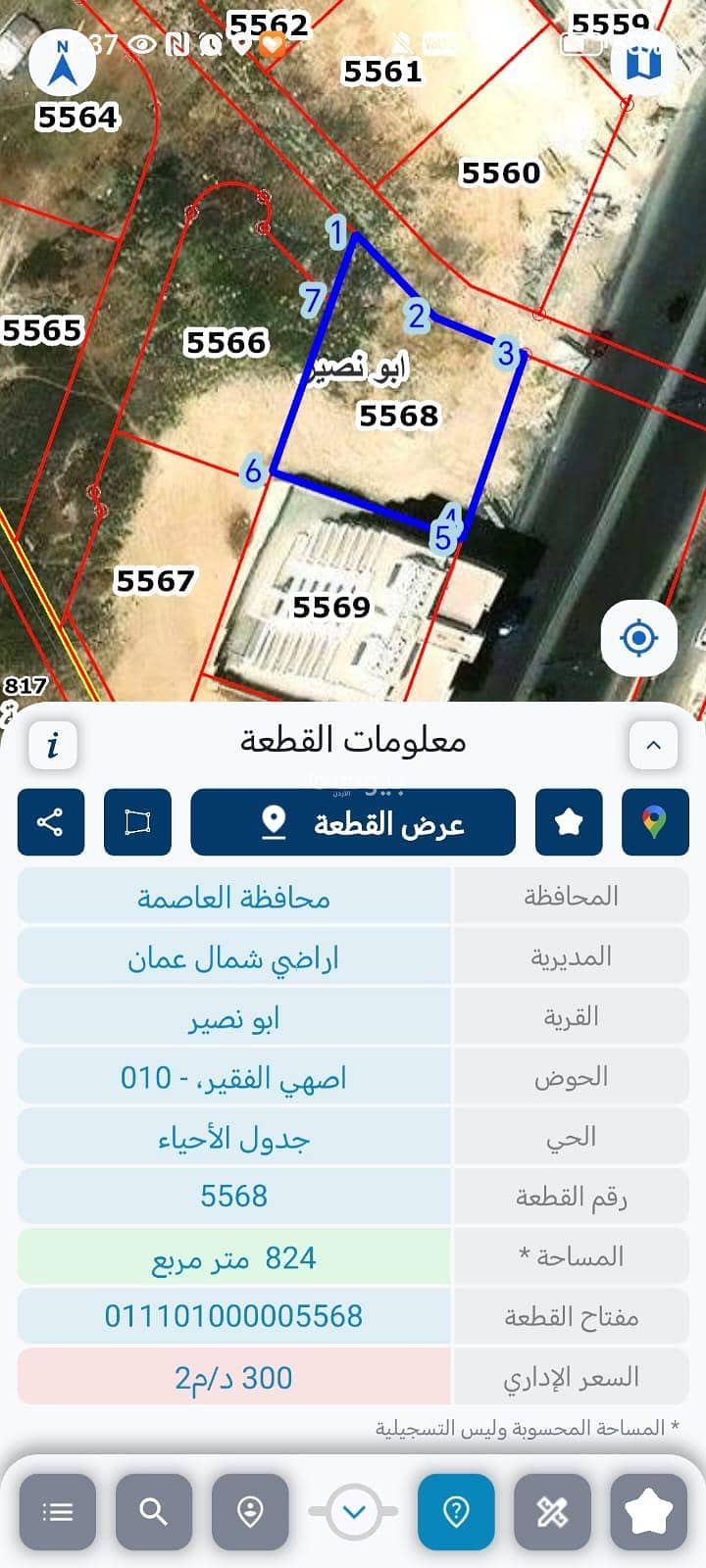The height and width of the screenshot is (1568, 706).
Task: Center the map on my location
Action: coord(639,638)
